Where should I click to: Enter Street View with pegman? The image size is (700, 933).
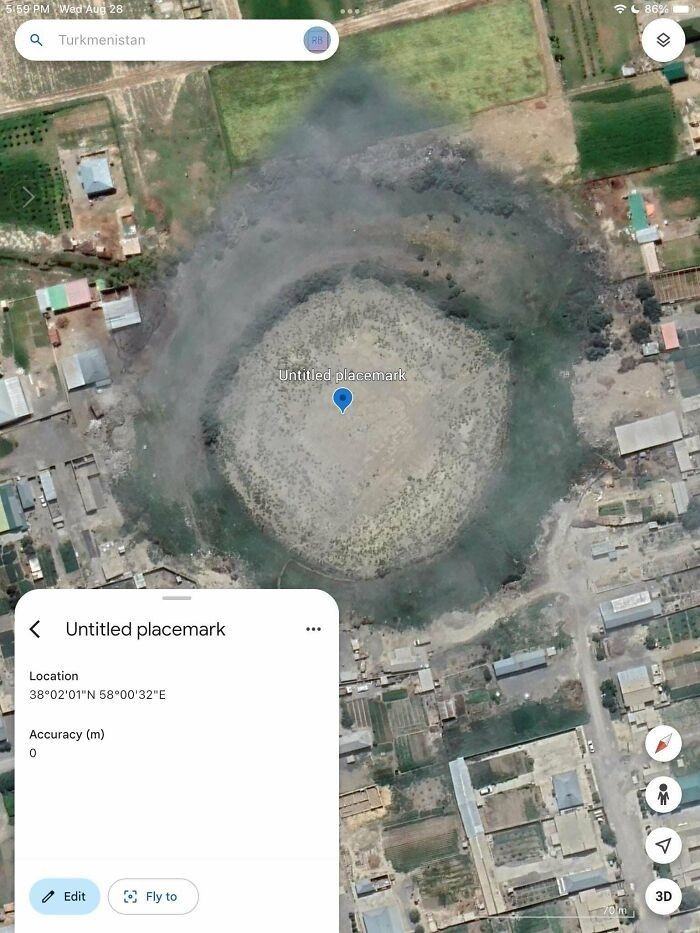pyautogui.click(x=663, y=794)
